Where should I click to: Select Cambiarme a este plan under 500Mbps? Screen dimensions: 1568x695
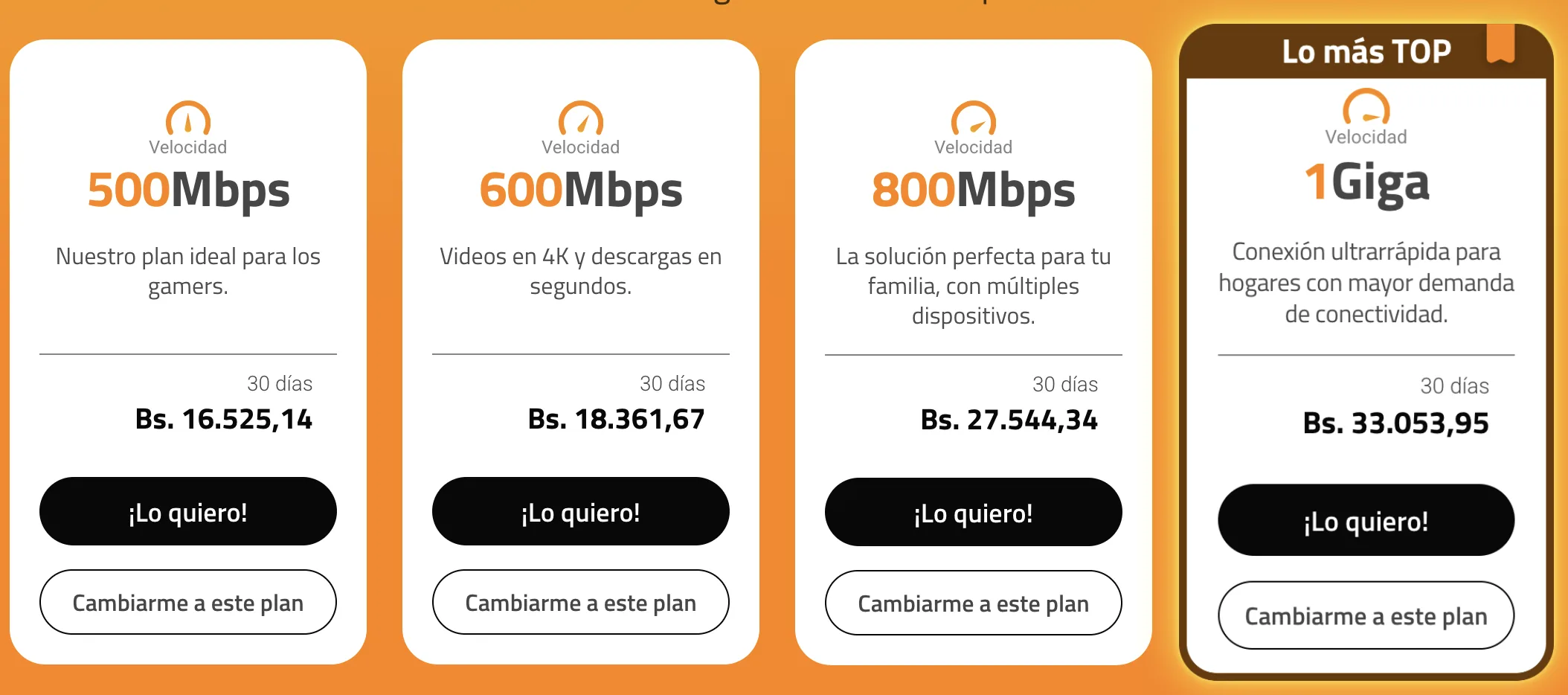pos(187,603)
